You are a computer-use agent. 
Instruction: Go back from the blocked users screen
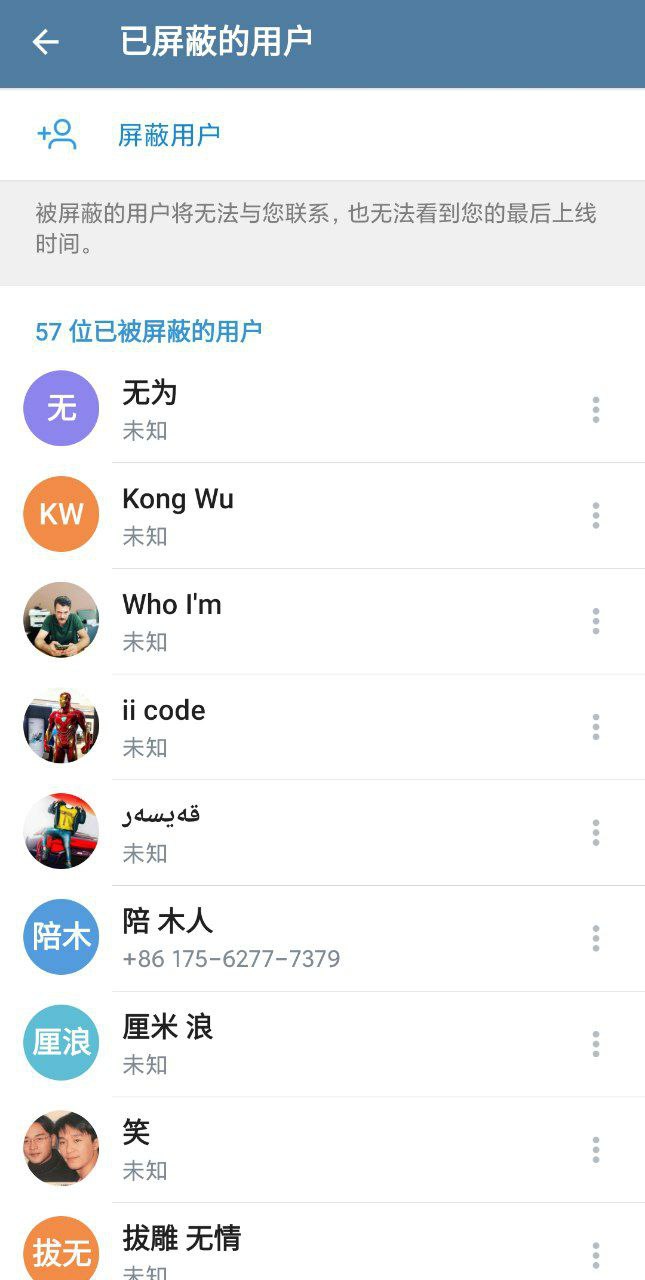click(46, 42)
